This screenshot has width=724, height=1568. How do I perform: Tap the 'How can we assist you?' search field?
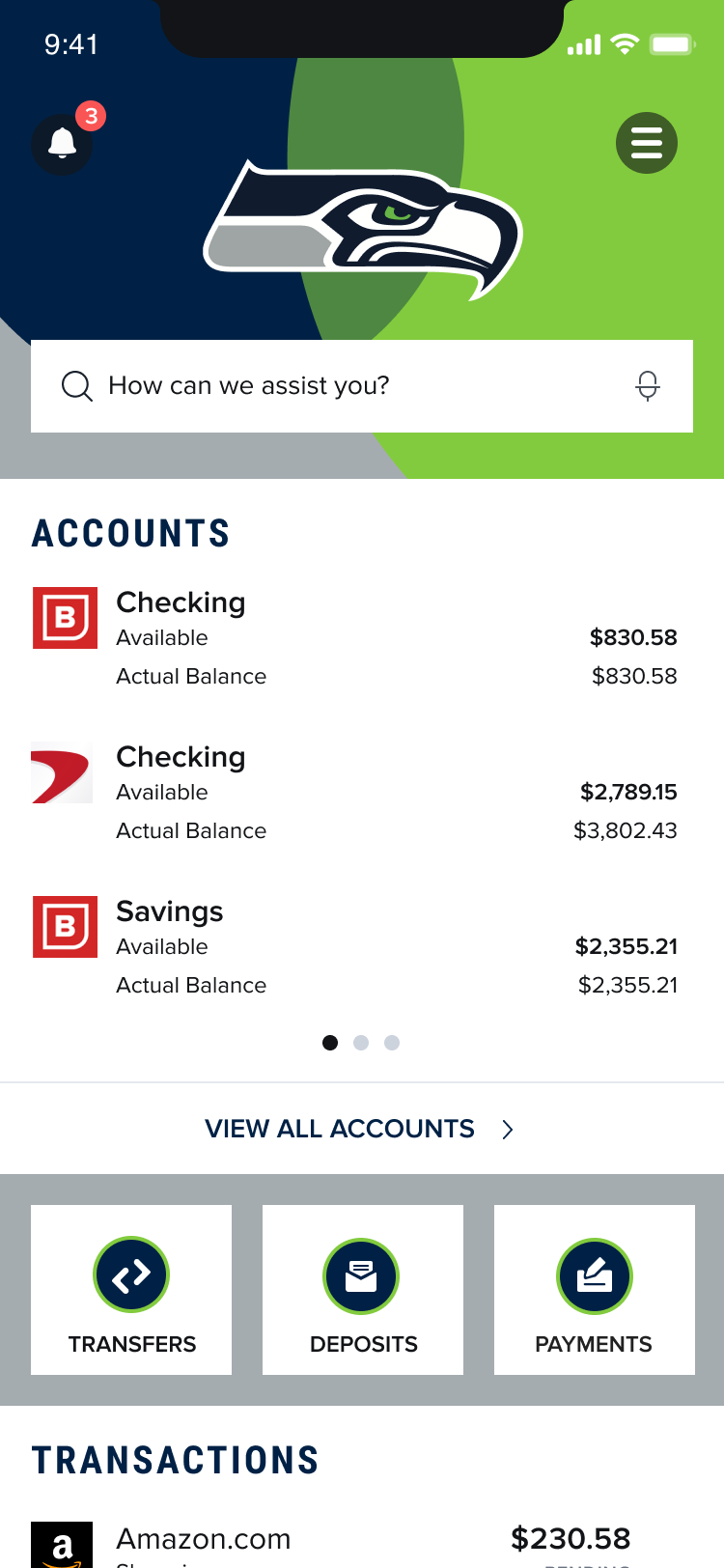362,386
